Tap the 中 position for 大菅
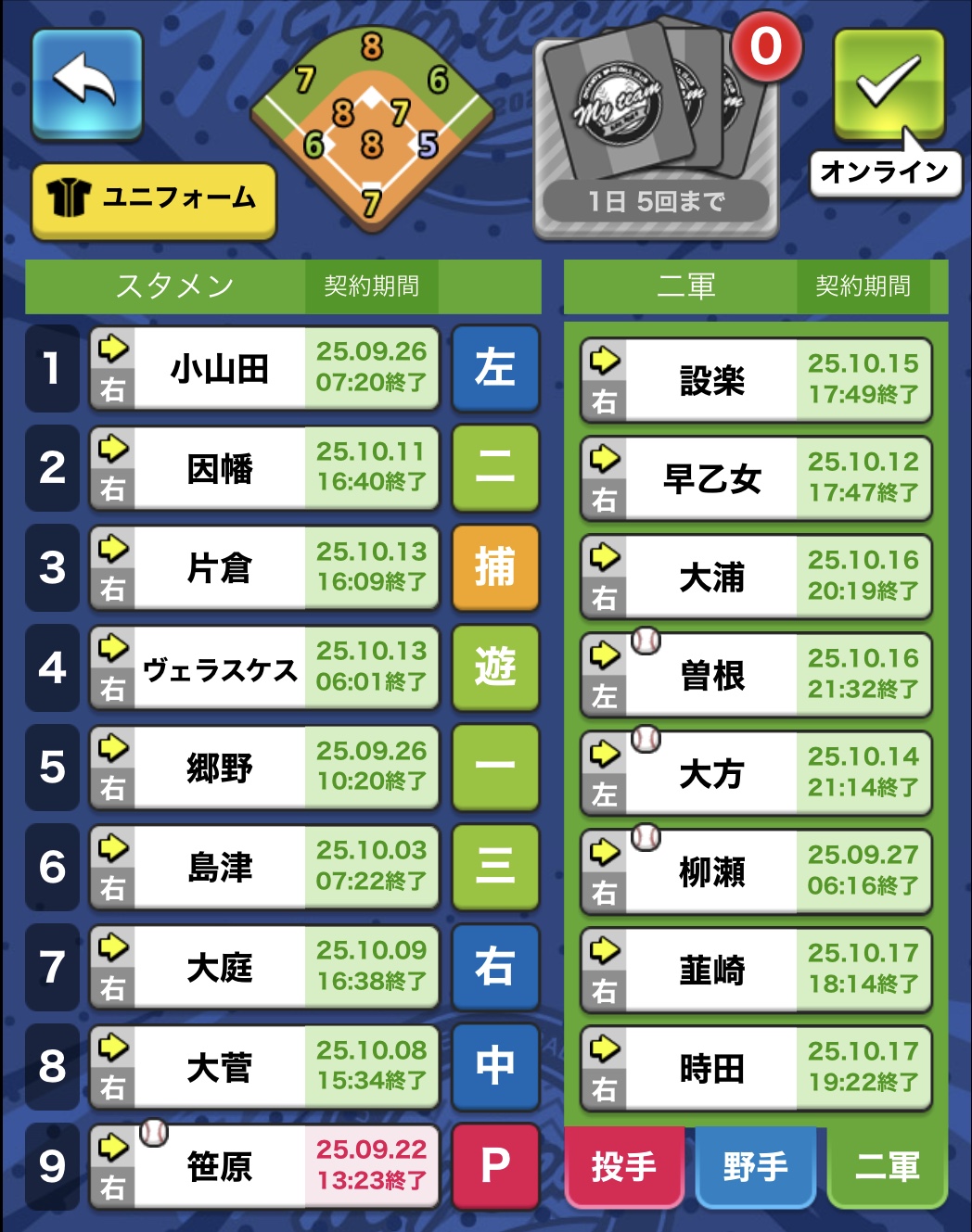 click(495, 1066)
